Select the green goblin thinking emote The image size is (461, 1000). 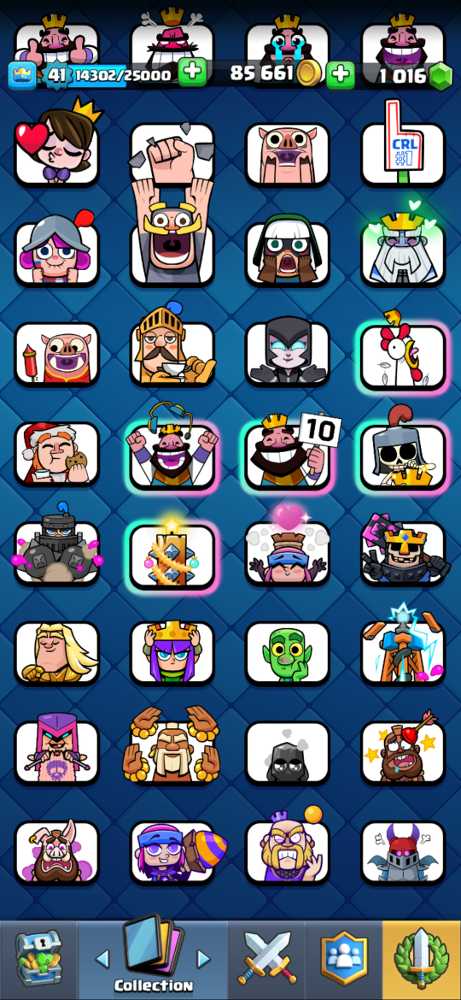[288, 653]
